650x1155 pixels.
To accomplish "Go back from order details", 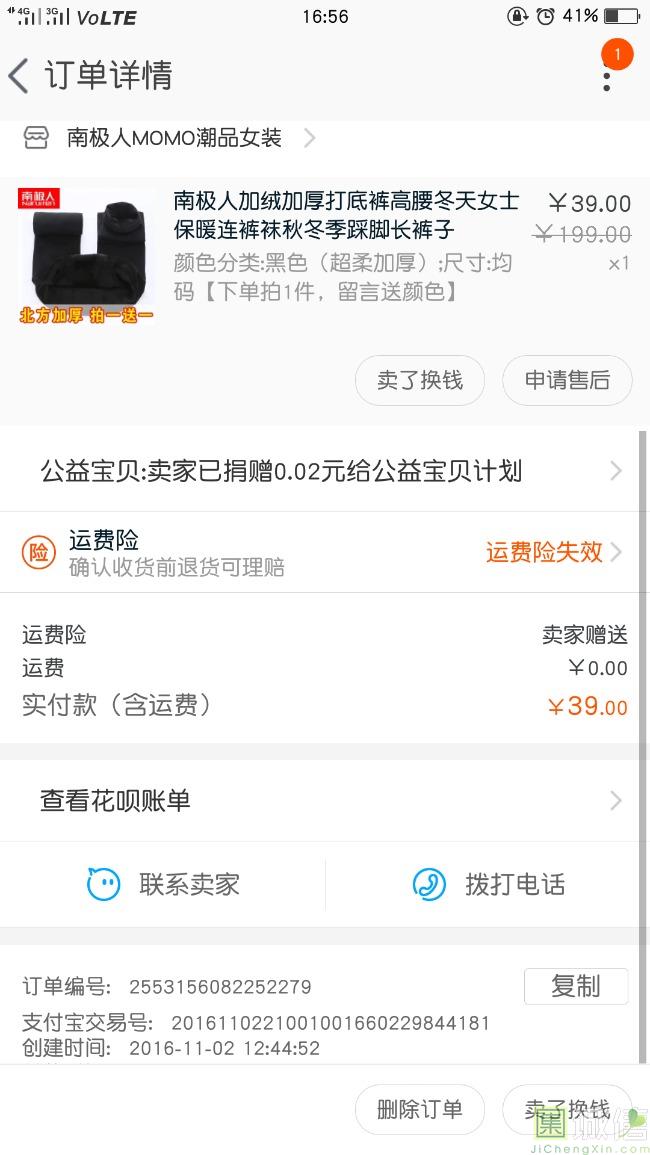I will pos(20,76).
